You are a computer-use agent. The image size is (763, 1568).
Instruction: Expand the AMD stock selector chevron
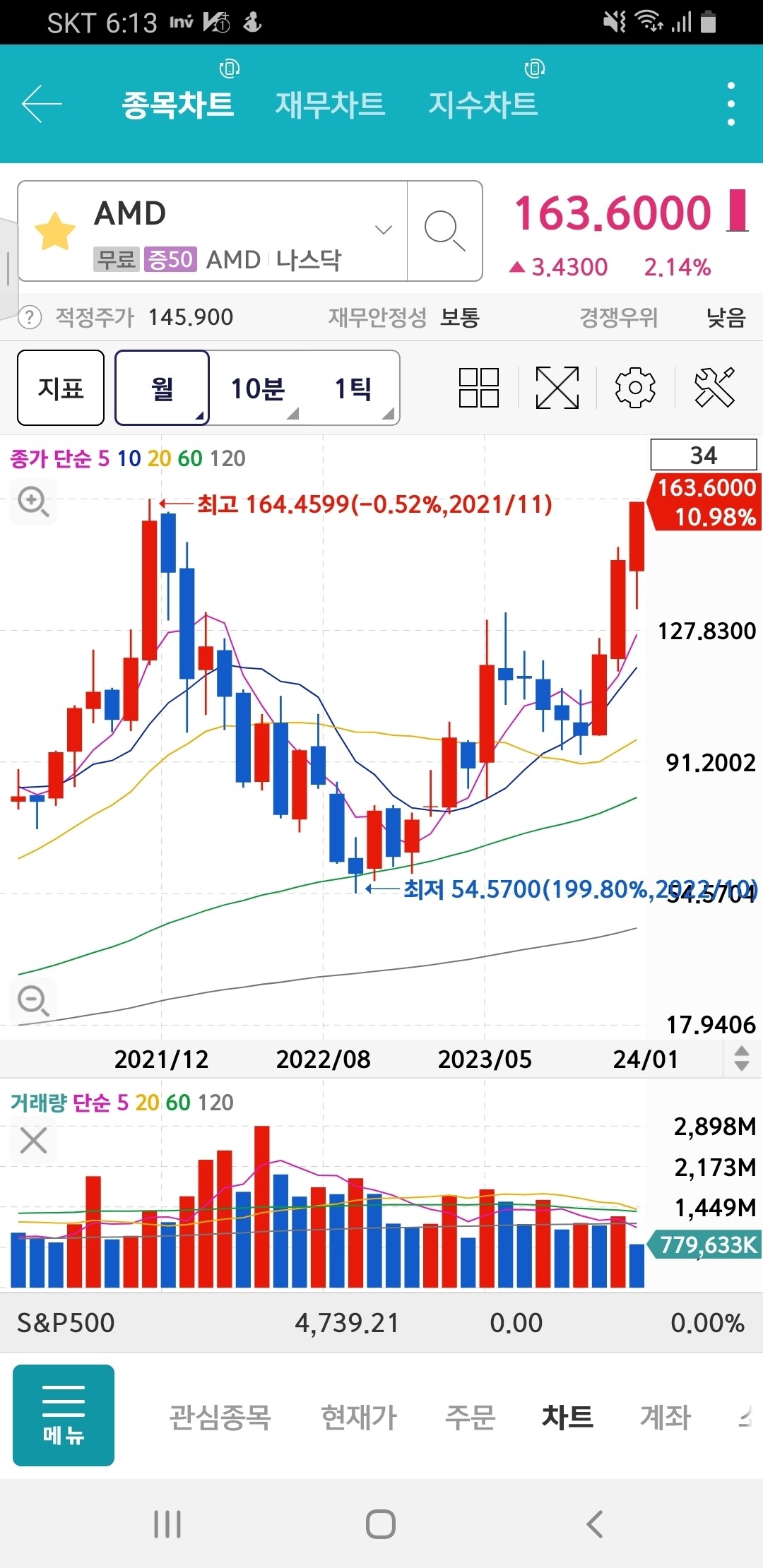[x=381, y=230]
